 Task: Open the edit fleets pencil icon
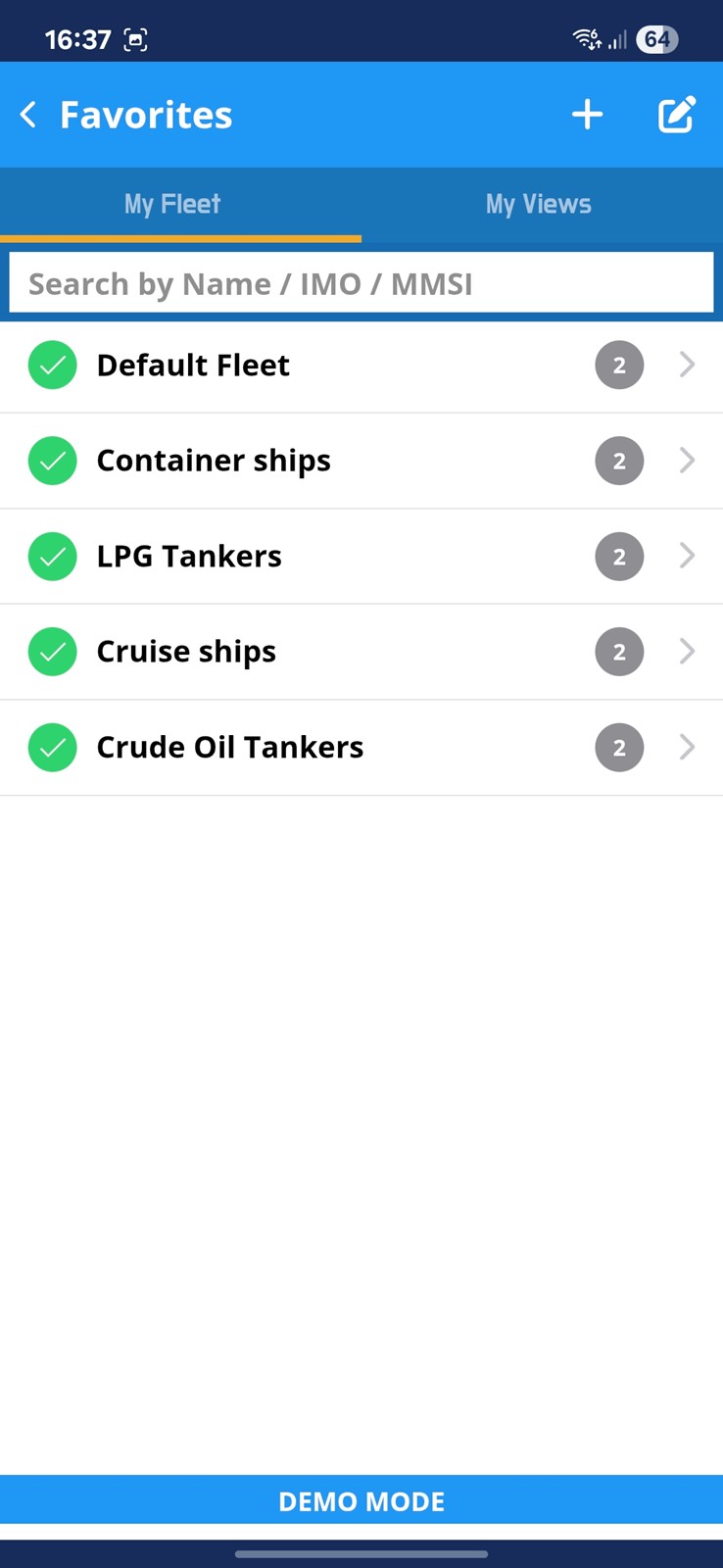676,115
